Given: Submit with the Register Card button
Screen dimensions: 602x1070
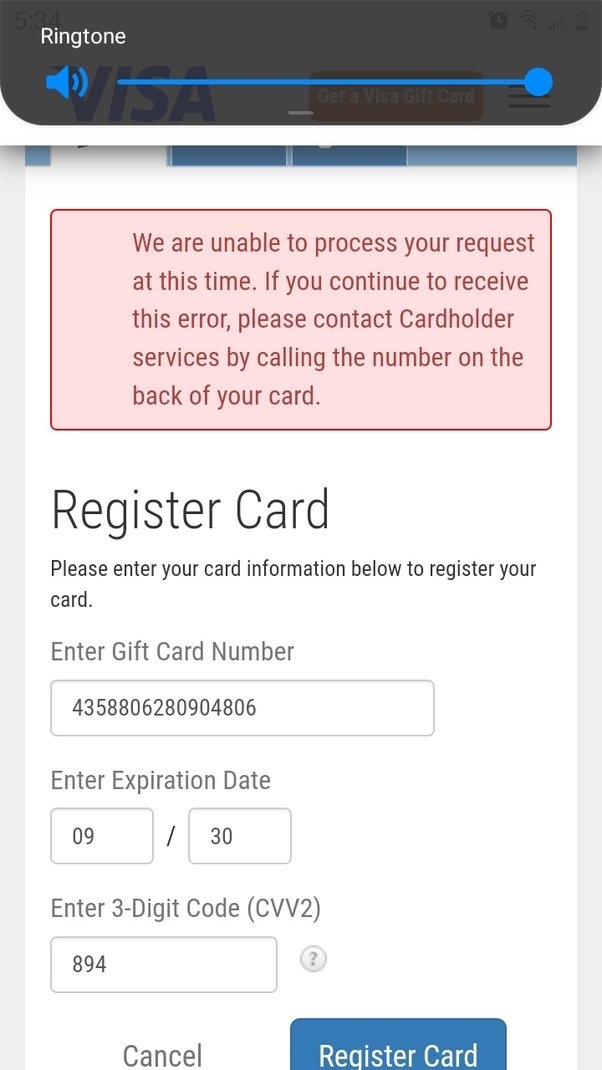Looking at the screenshot, I should (x=398, y=1050).
